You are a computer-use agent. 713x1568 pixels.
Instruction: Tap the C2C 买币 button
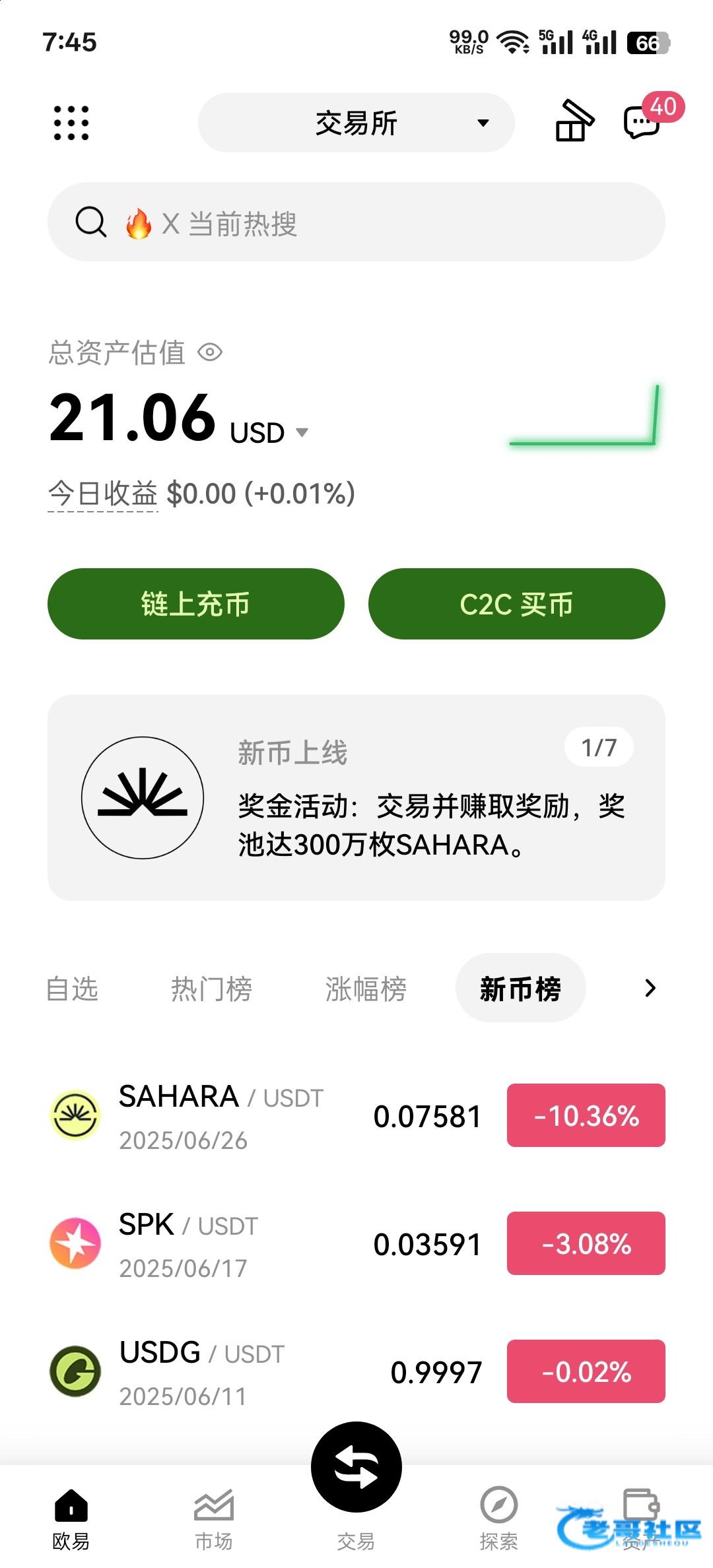517,604
